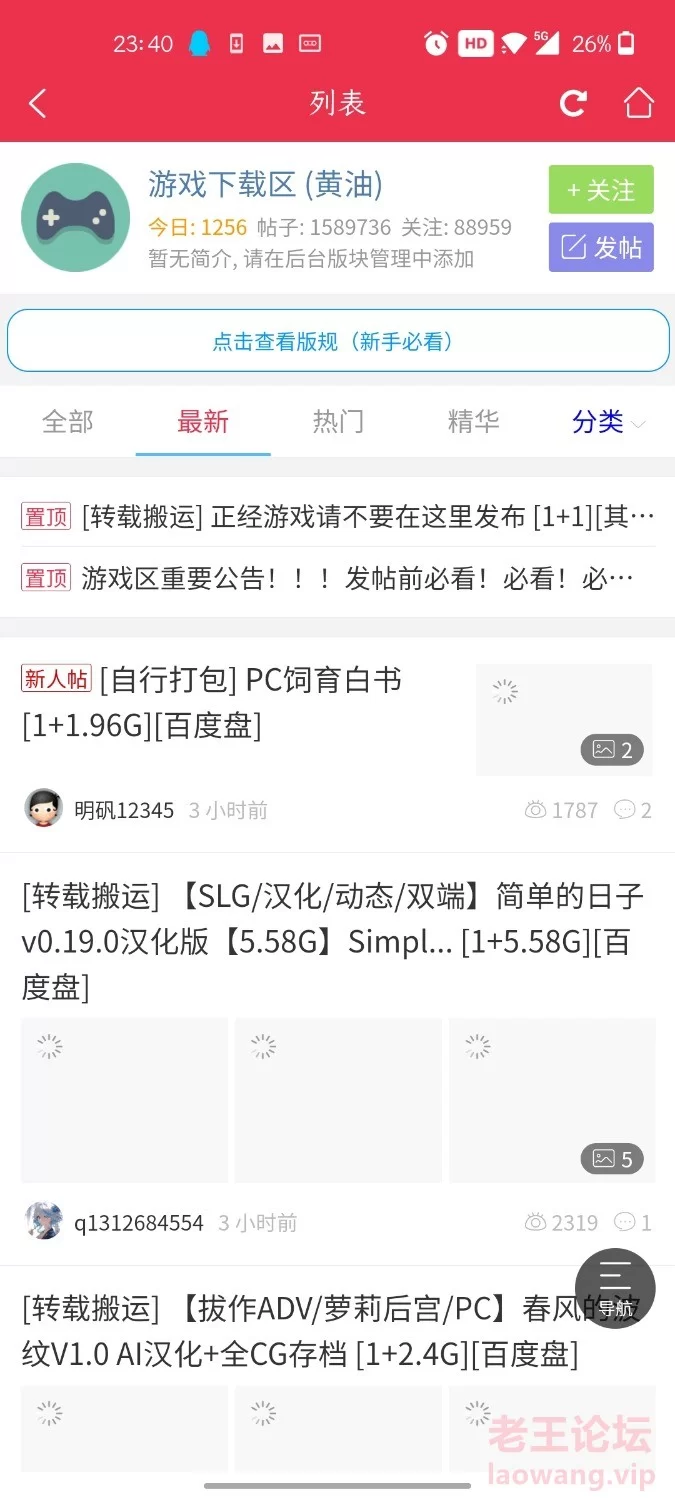The height and width of the screenshot is (1500, 675).
Task: Open the home icon in header
Action: click(x=638, y=103)
